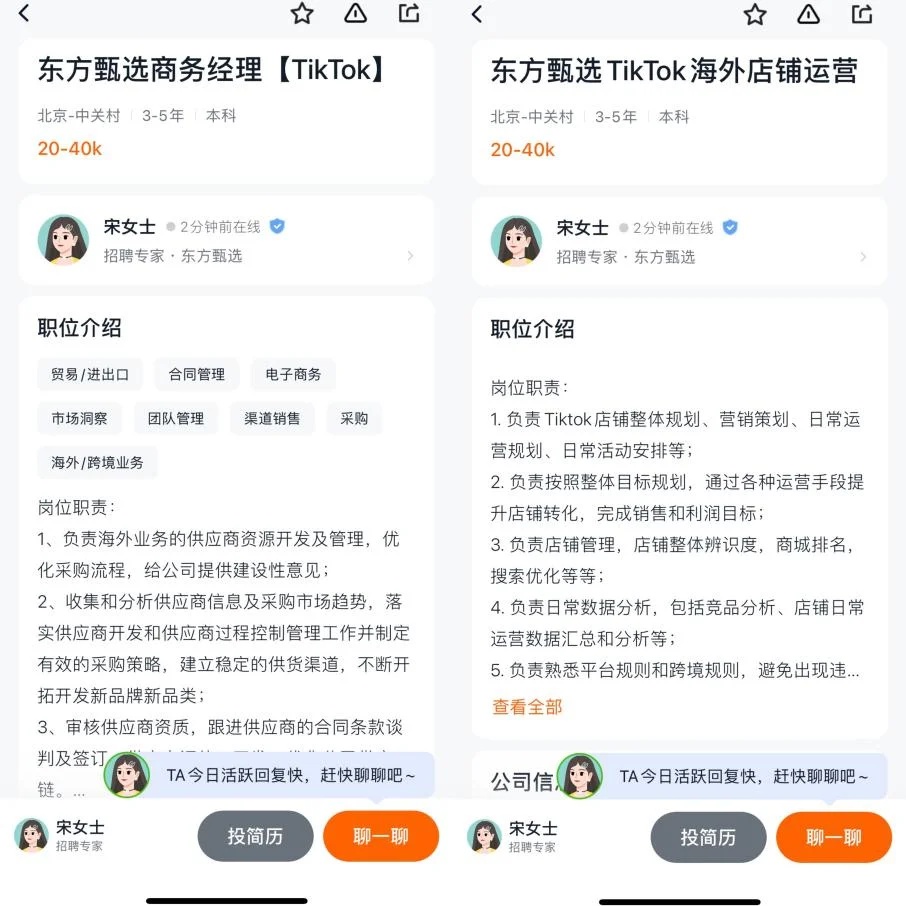Report the 商务经理 job via the warning icon
The height and width of the screenshot is (906, 906).
tap(356, 13)
